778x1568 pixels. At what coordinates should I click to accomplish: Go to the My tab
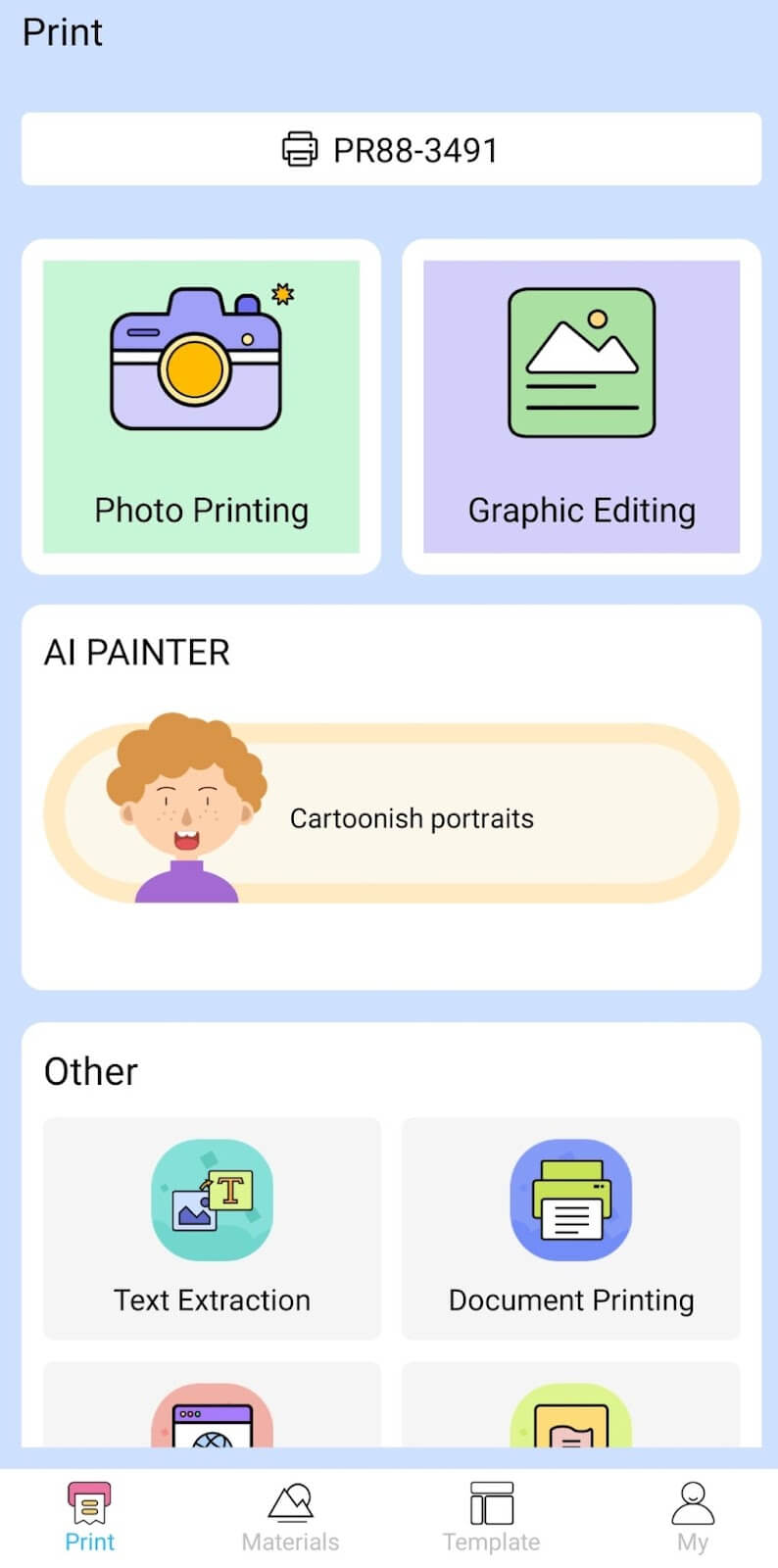tap(692, 1516)
